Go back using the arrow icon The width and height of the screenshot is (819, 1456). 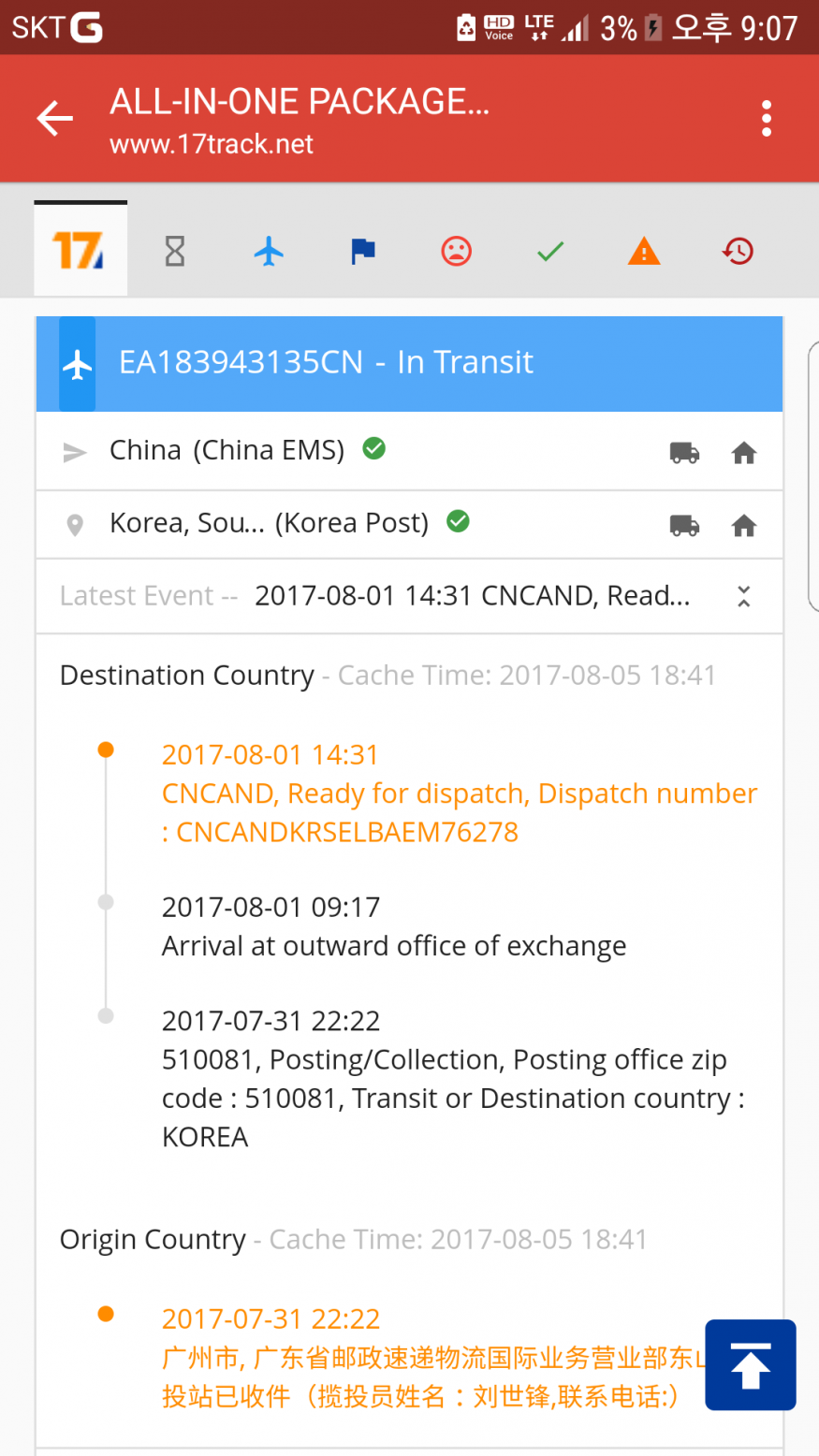(54, 119)
